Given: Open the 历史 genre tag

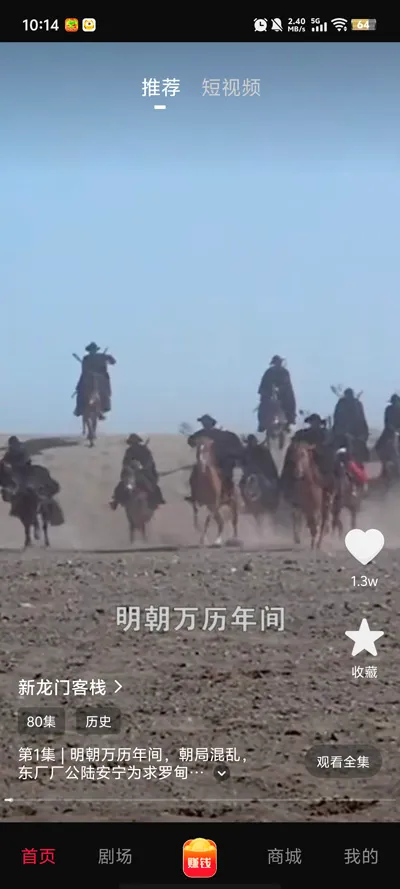Looking at the screenshot, I should point(99,721).
